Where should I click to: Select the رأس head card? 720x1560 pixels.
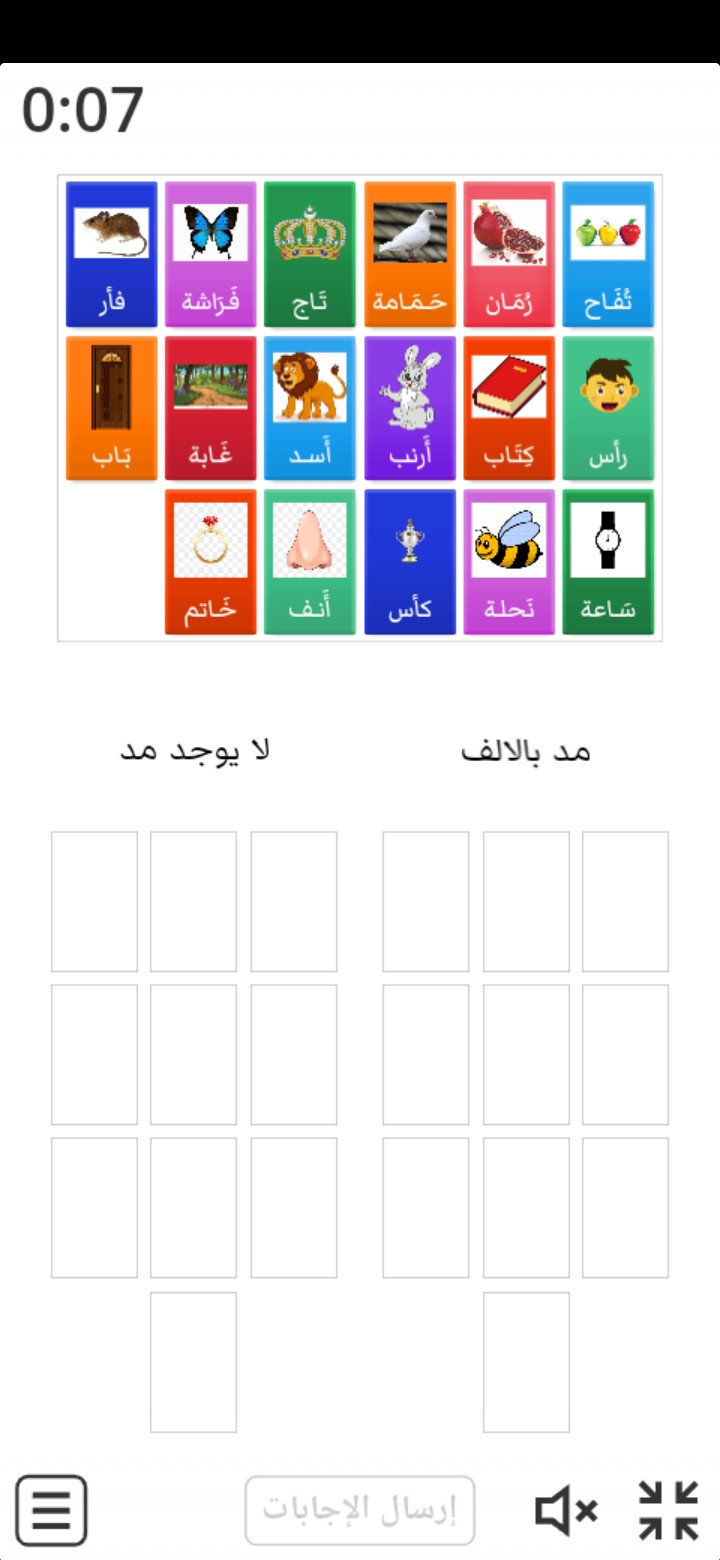coord(608,408)
